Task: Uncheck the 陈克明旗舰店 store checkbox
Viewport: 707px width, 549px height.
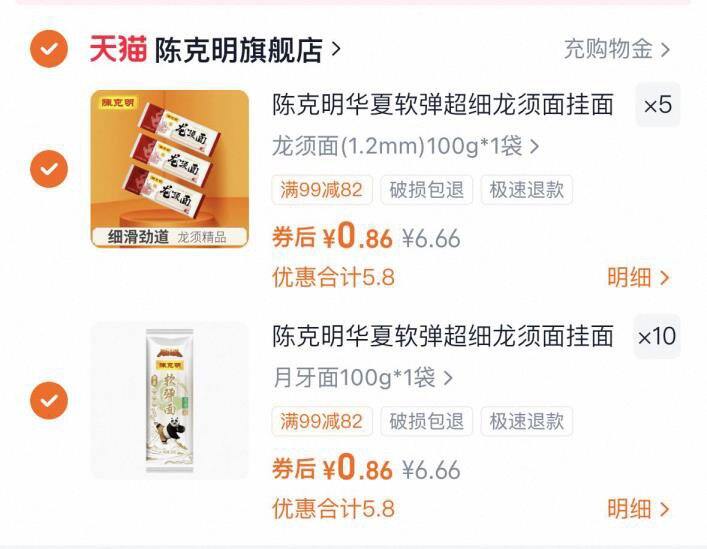Action: pyautogui.click(x=49, y=49)
